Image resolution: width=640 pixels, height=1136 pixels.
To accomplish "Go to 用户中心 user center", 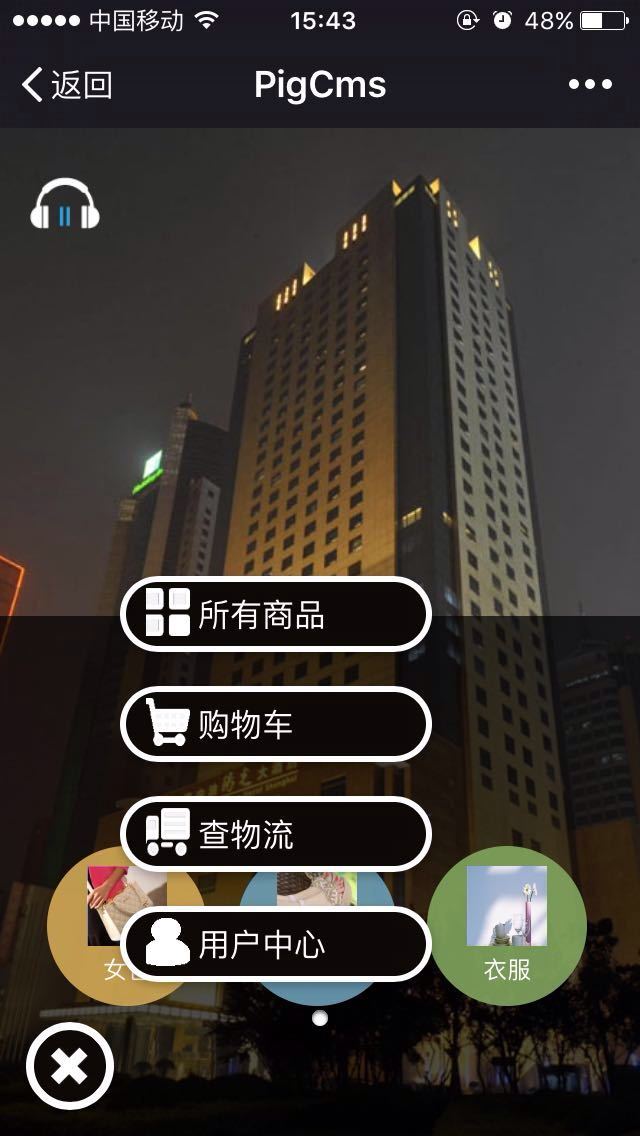I will pos(275,944).
